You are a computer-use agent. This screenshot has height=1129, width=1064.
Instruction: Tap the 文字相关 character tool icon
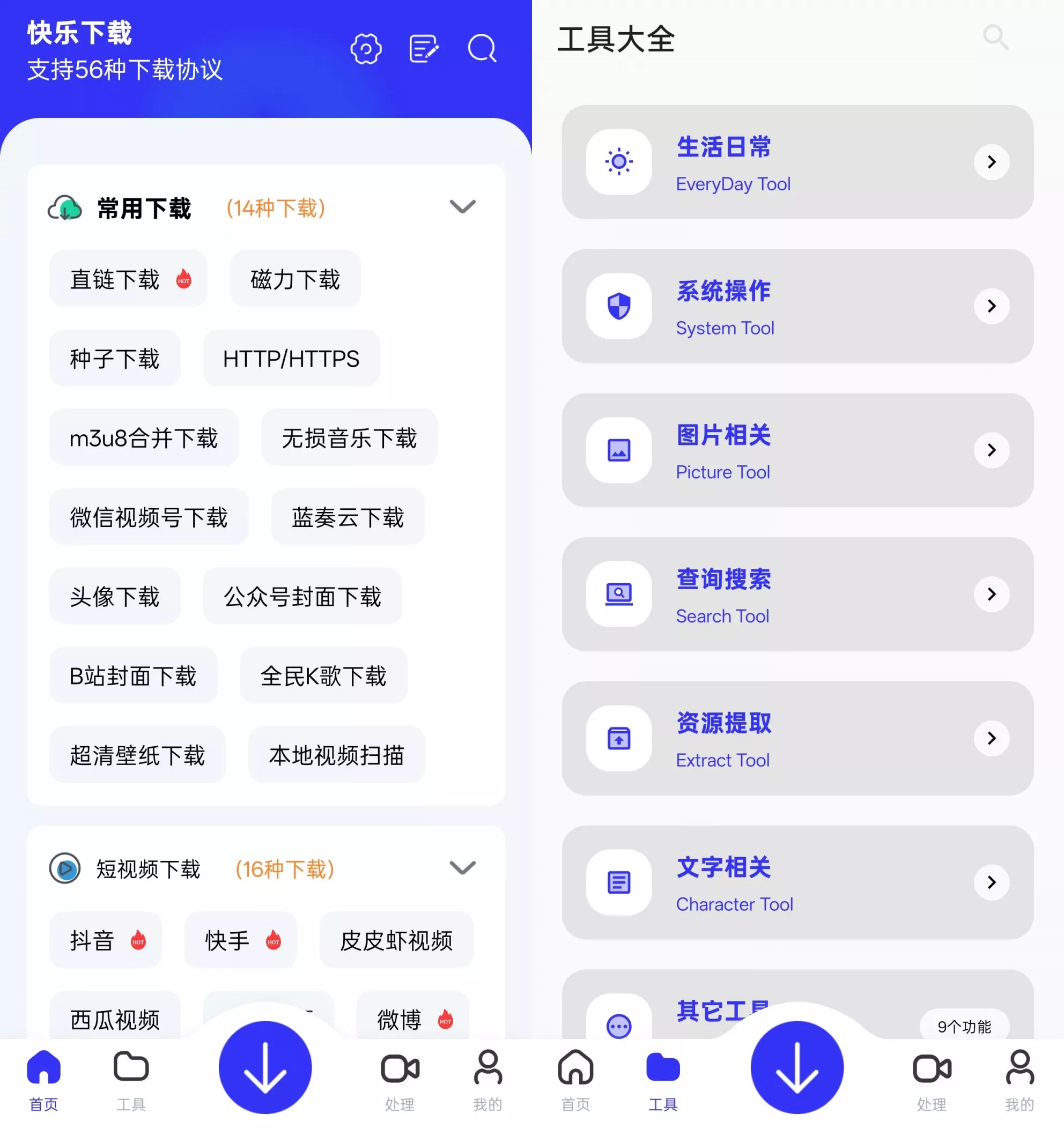point(619,882)
